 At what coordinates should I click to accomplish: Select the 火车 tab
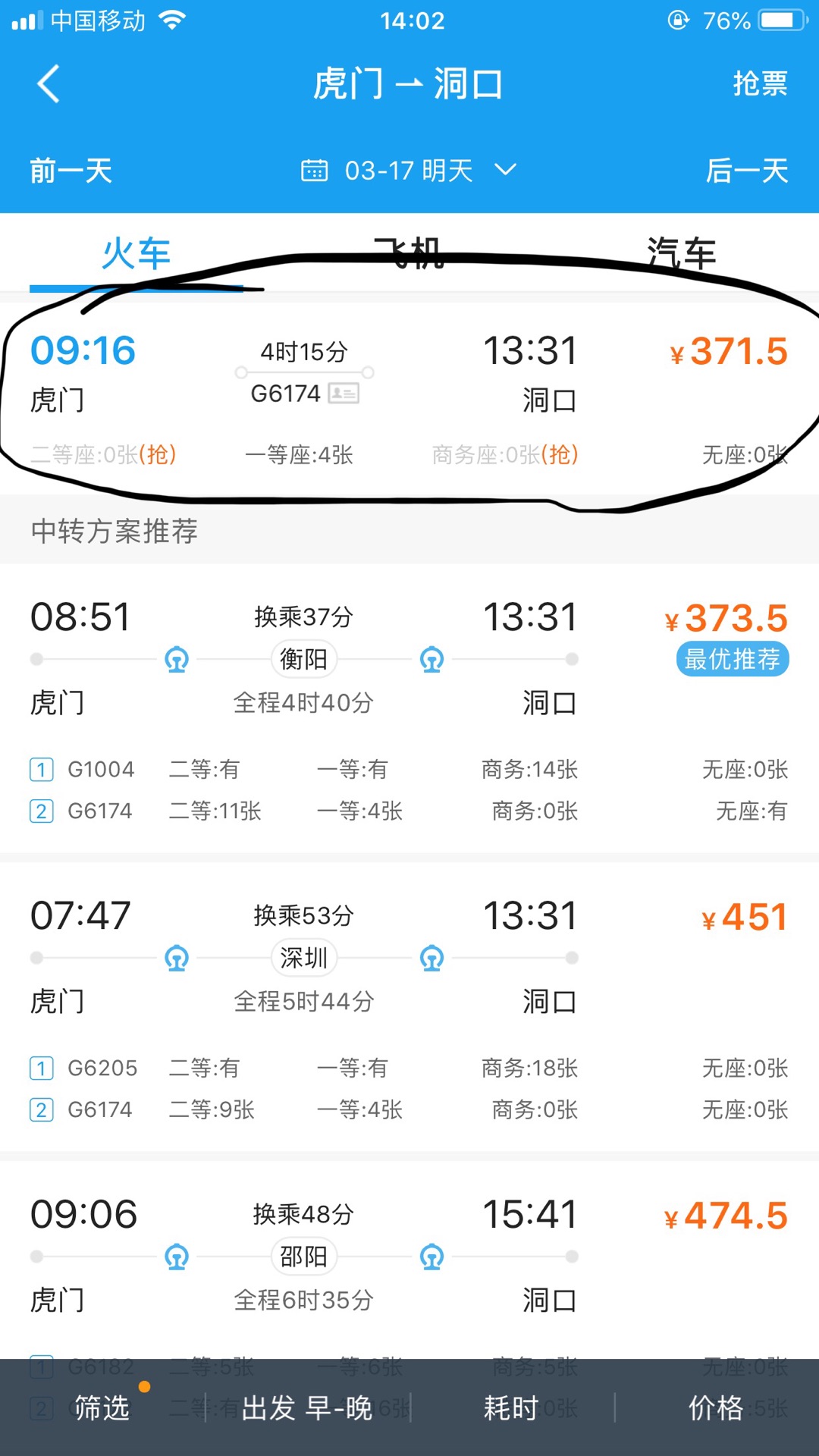[x=136, y=253]
